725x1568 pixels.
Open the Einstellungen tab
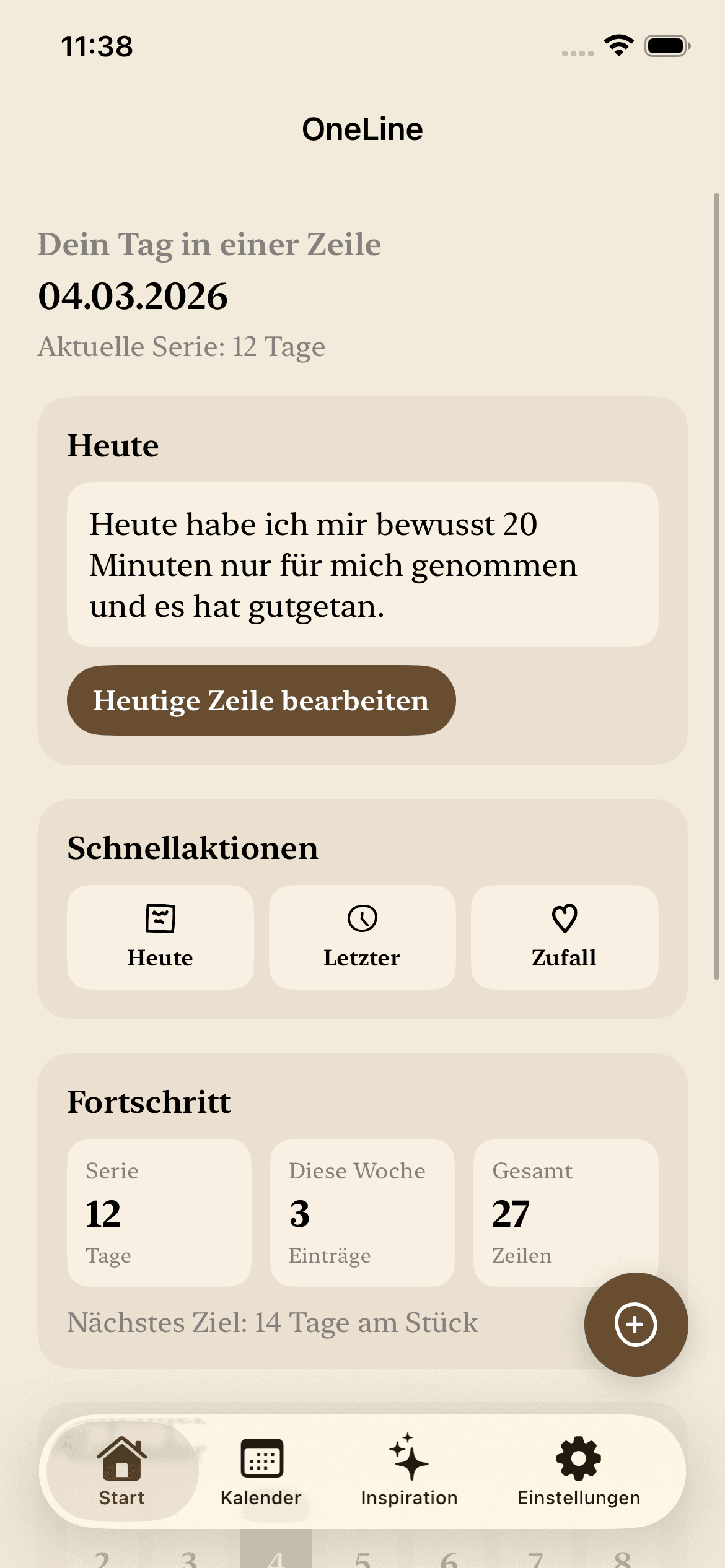(579, 1471)
